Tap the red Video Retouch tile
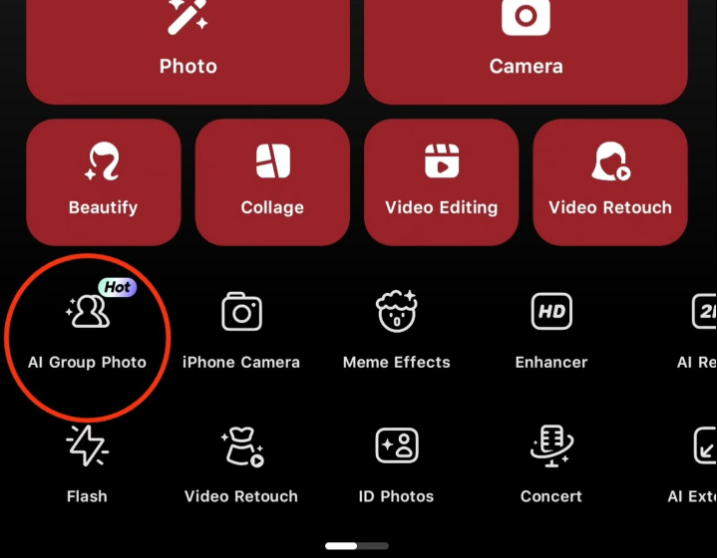This screenshot has width=717, height=558. 610,182
